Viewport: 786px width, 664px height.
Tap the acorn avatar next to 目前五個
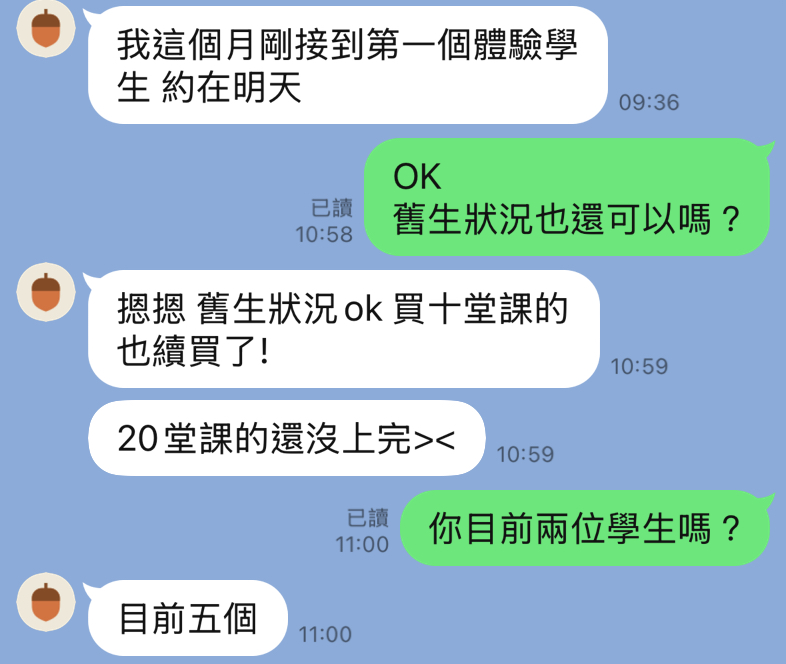coord(46,602)
